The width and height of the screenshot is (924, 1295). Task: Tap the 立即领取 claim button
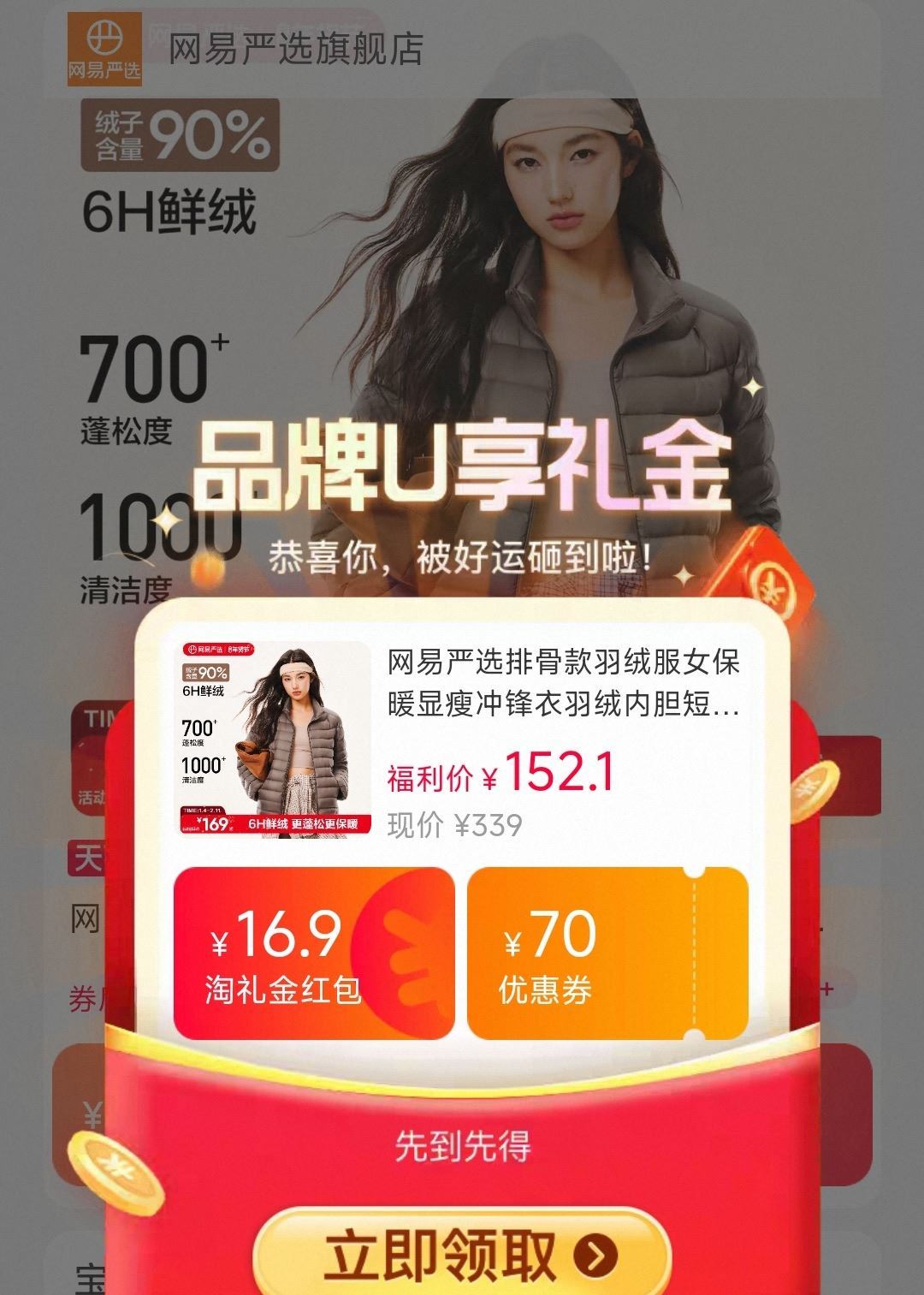(x=462, y=1255)
